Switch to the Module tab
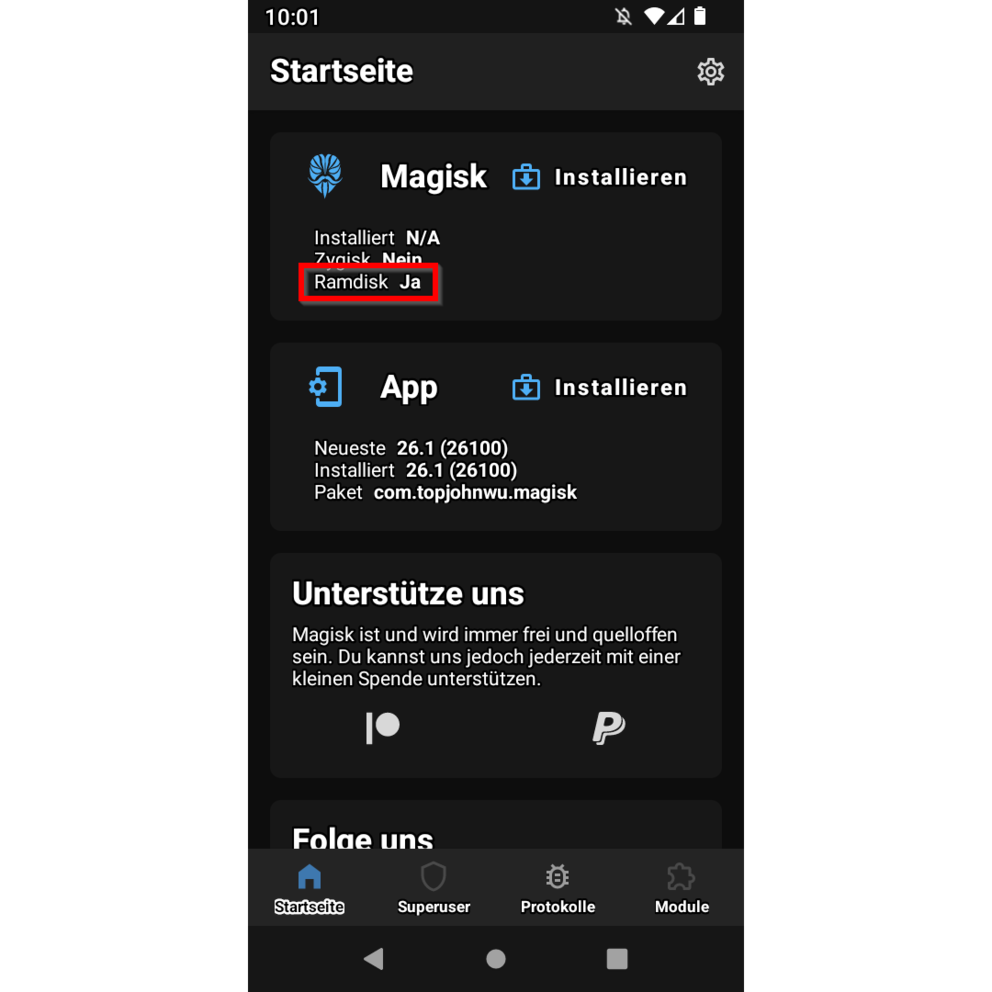 681,888
